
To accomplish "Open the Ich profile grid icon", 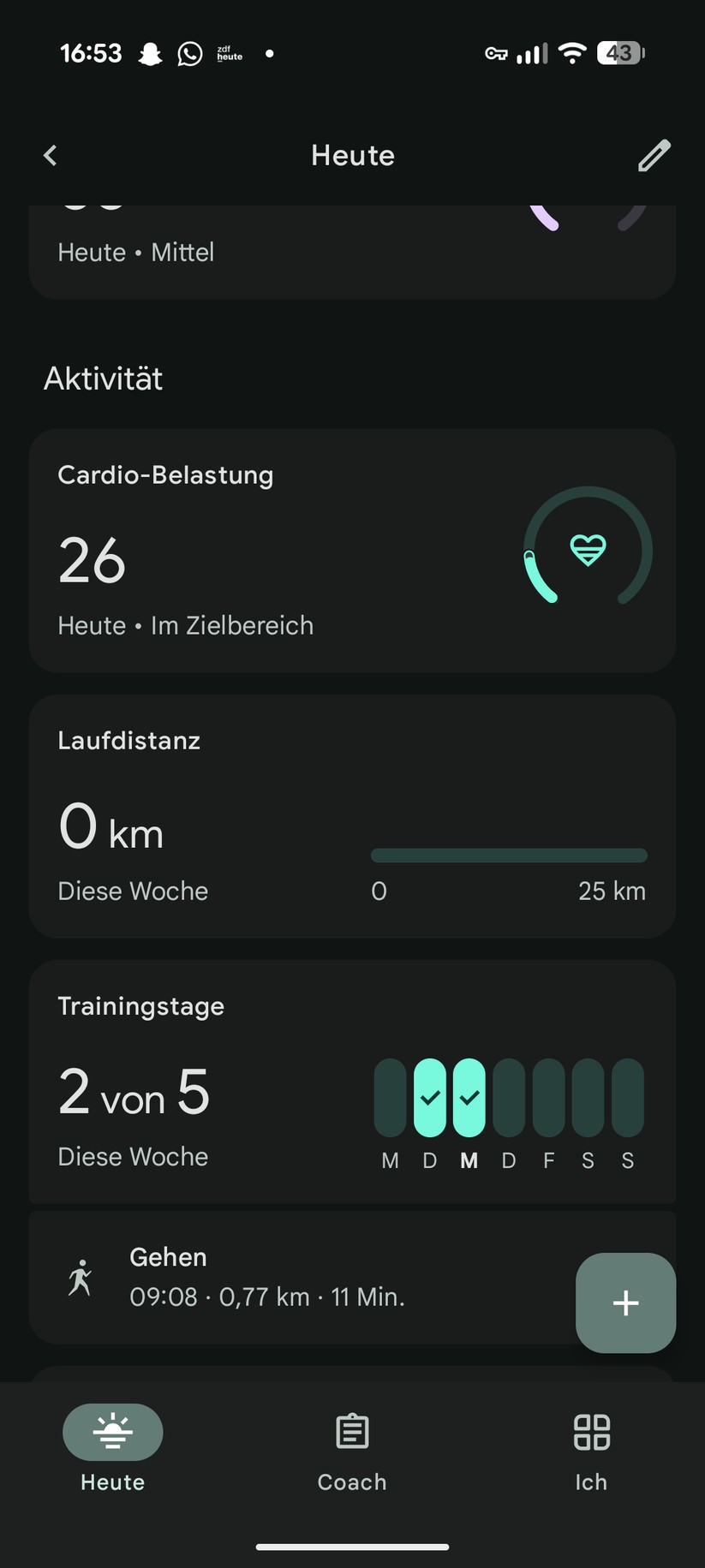I will tap(591, 1434).
